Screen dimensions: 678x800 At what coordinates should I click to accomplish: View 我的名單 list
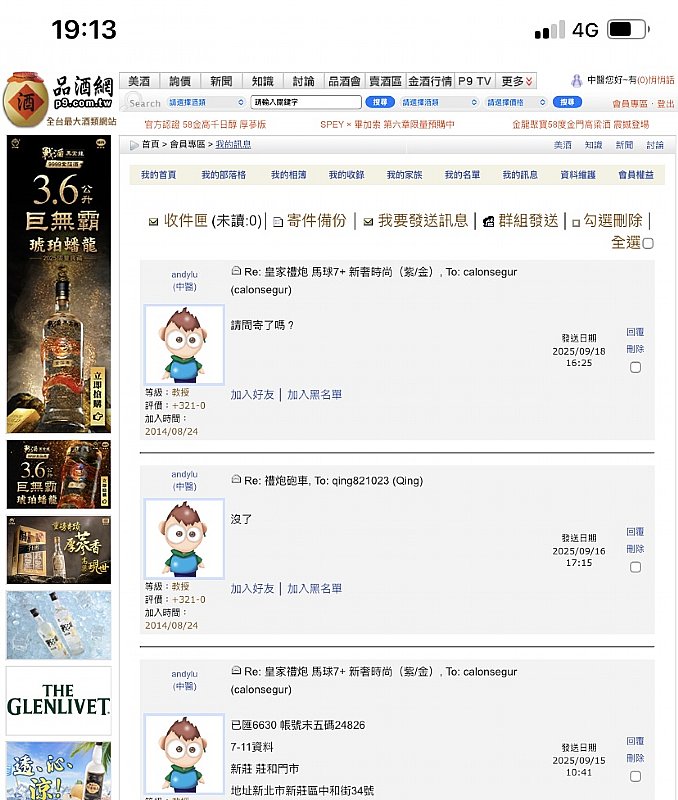[x=462, y=175]
